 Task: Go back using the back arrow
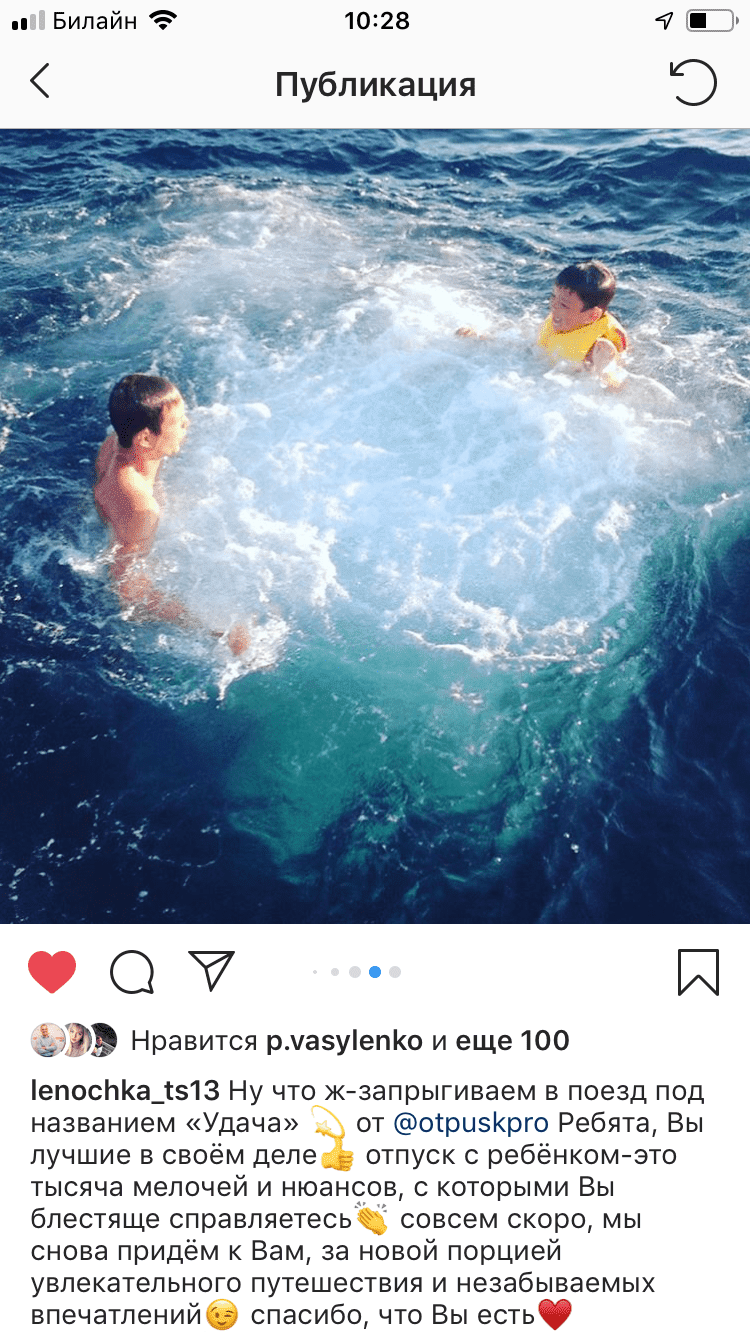[x=40, y=82]
